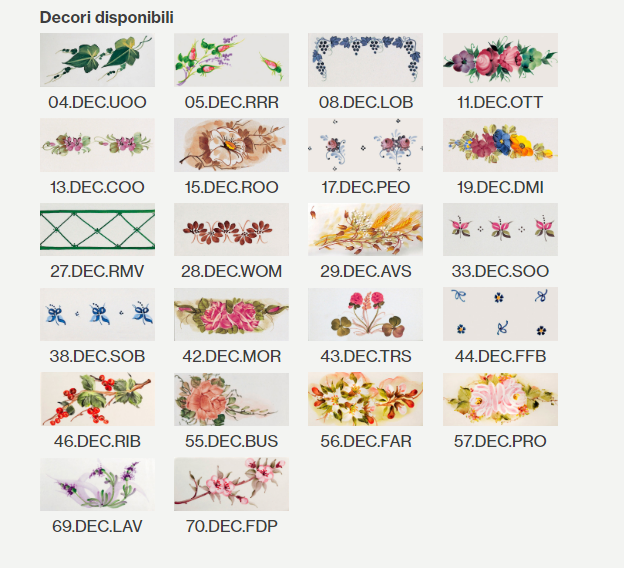
Task: Pick the 69.DEC.LAV lavender decor
Action: click(x=97, y=485)
